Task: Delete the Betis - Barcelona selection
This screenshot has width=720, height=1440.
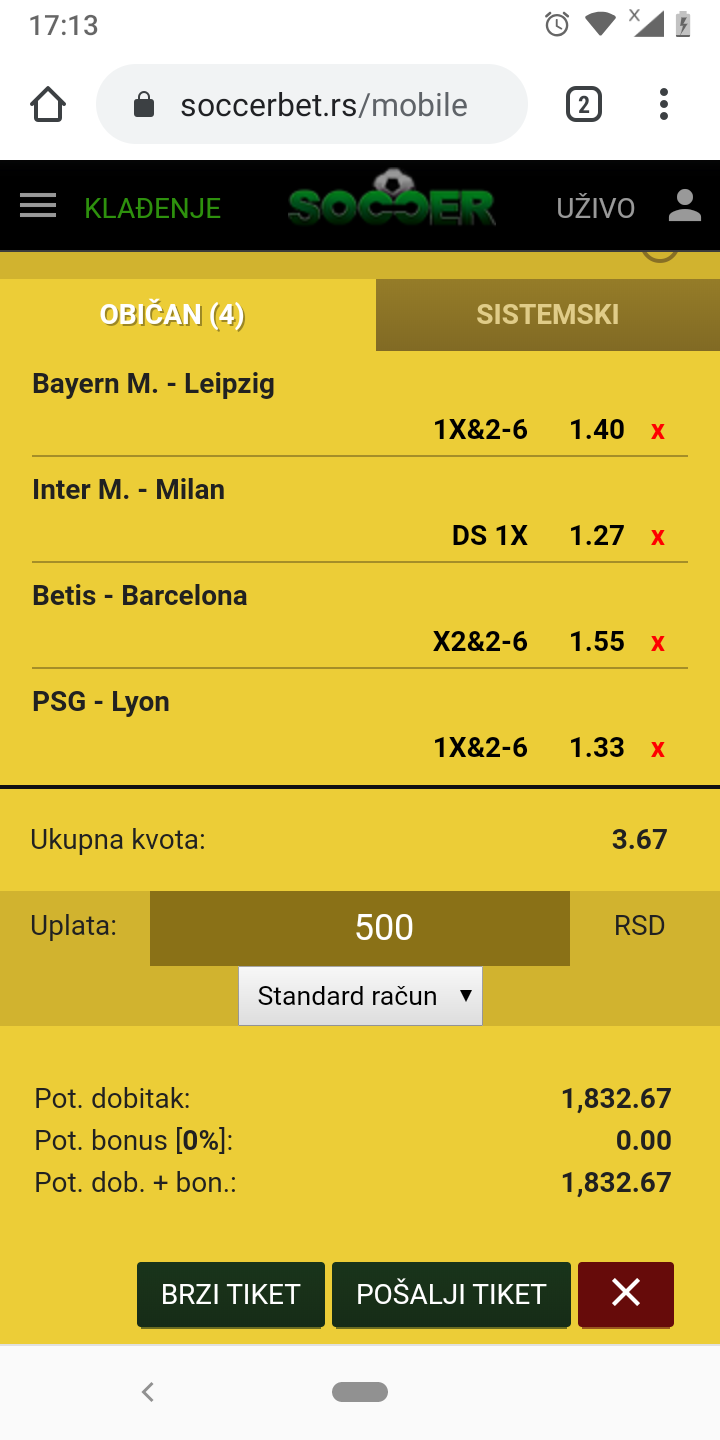Action: [x=658, y=643]
